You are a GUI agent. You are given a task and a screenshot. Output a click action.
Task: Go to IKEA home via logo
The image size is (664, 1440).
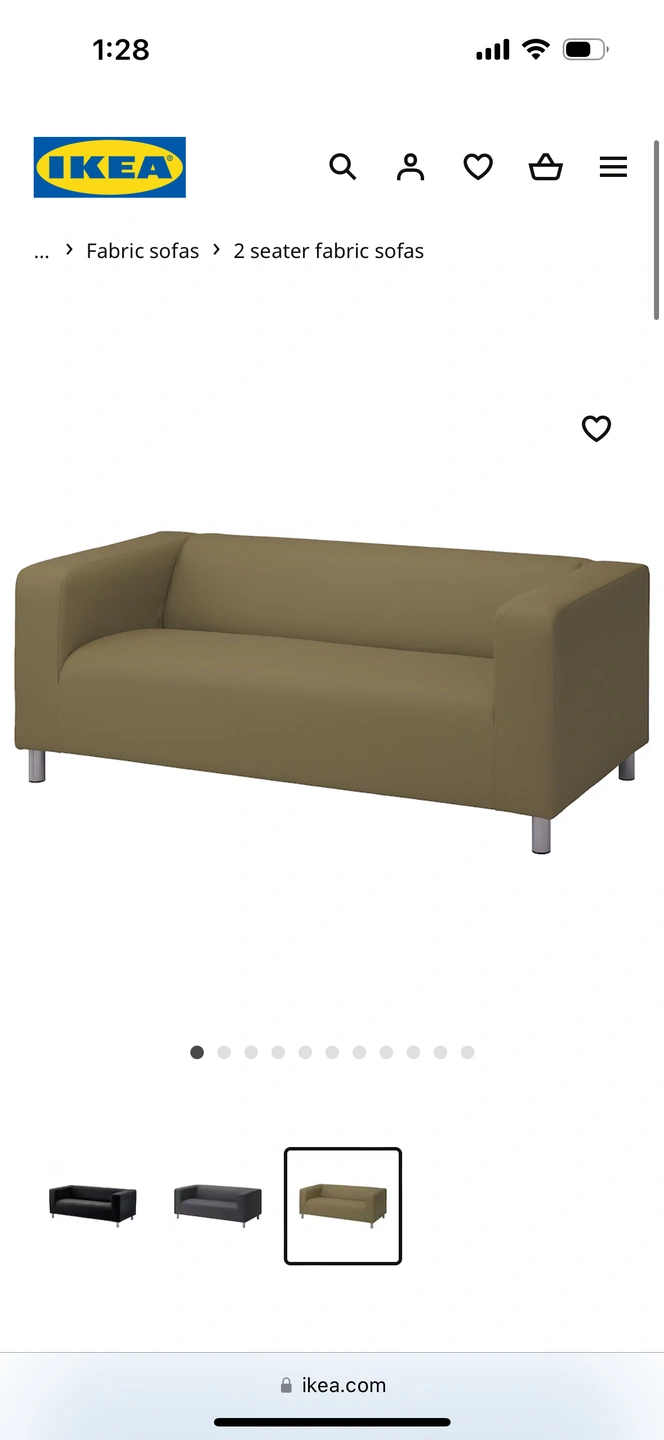(x=110, y=167)
